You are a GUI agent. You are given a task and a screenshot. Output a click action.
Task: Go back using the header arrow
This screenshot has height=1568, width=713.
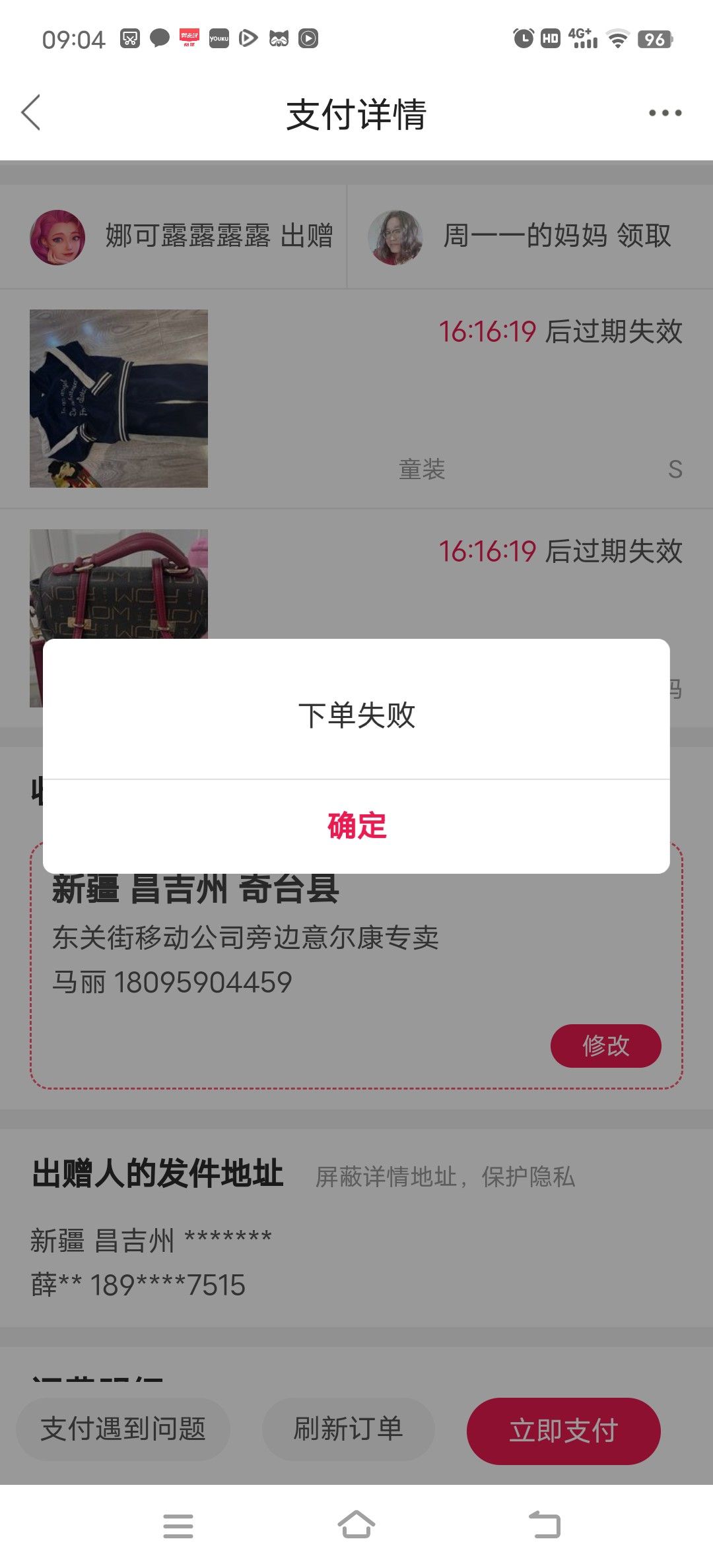[x=31, y=112]
